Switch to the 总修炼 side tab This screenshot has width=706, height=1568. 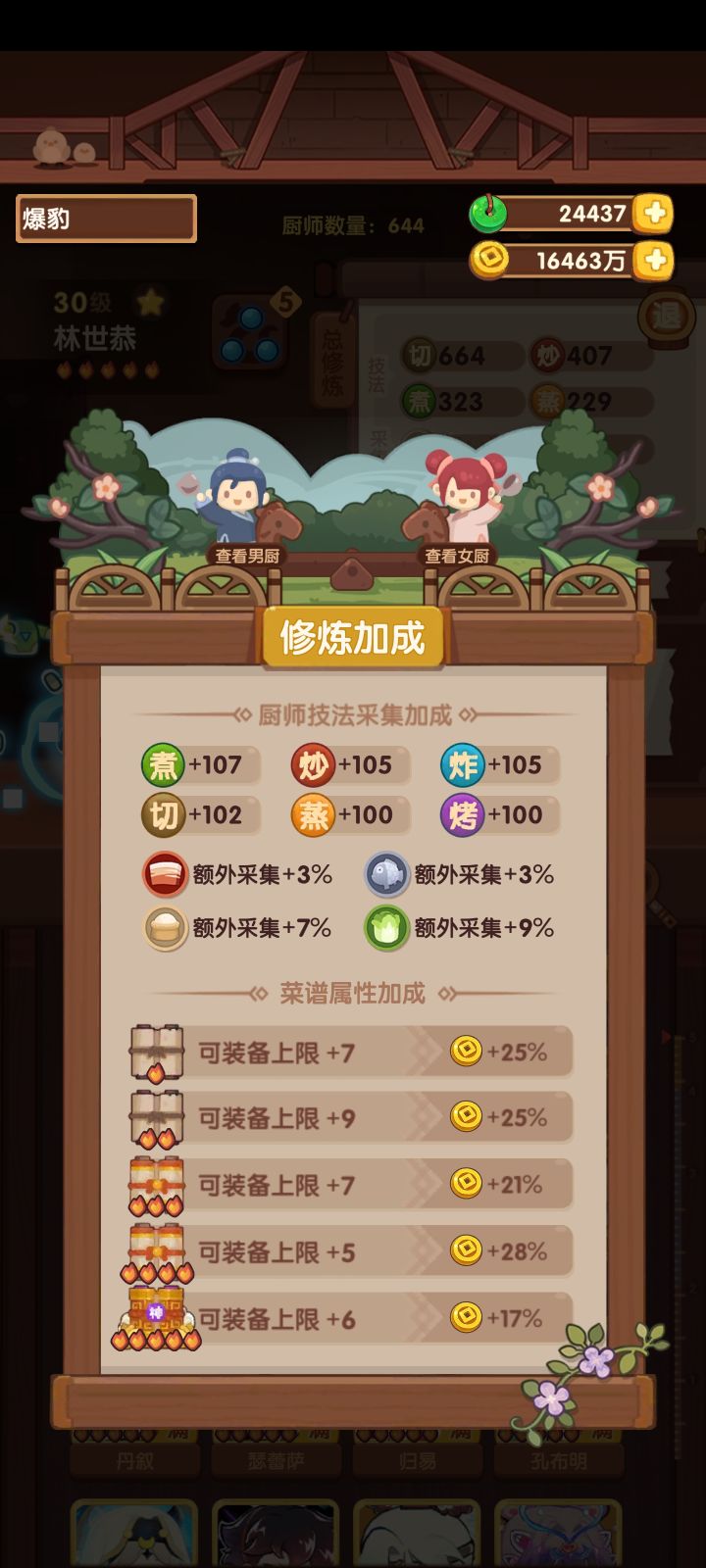coord(334,363)
